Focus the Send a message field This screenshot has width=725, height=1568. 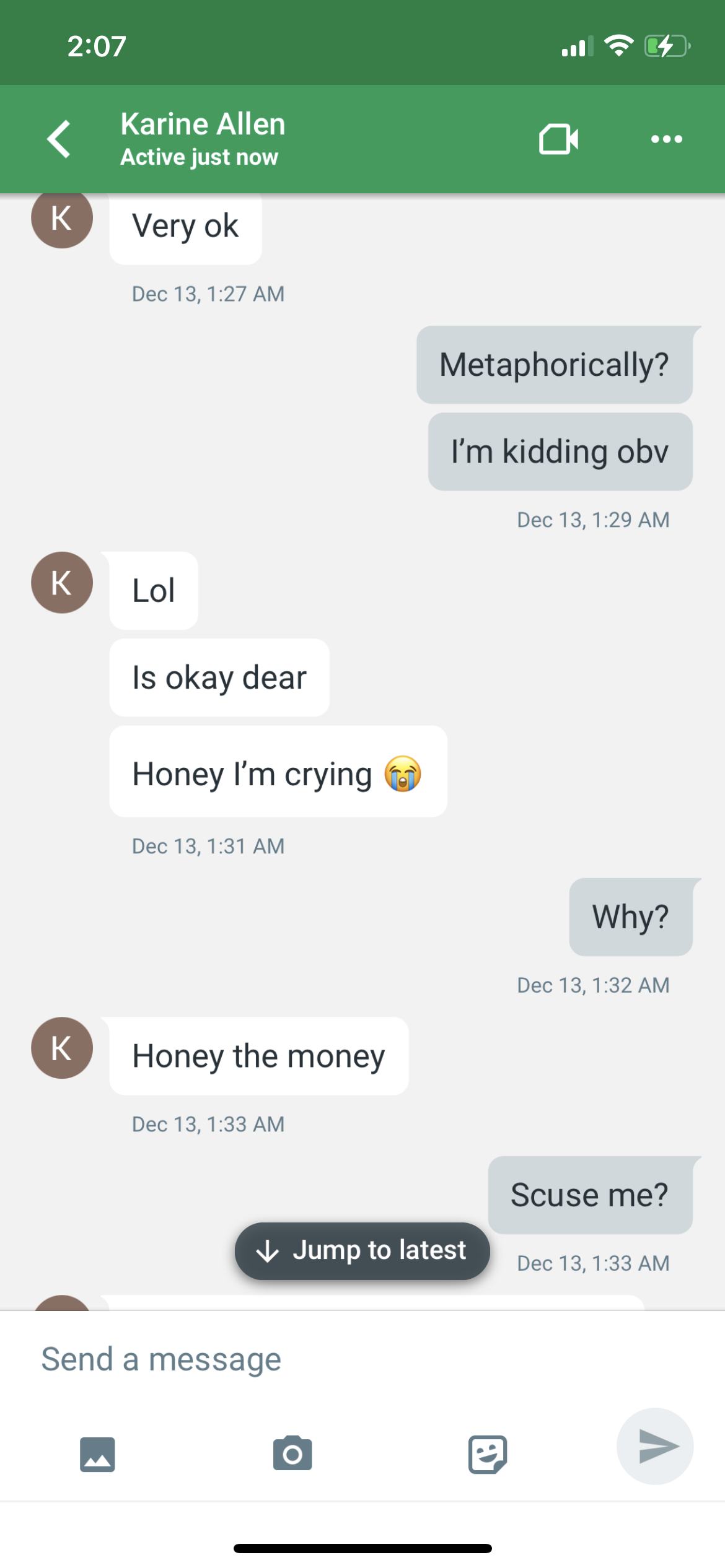(x=362, y=1359)
